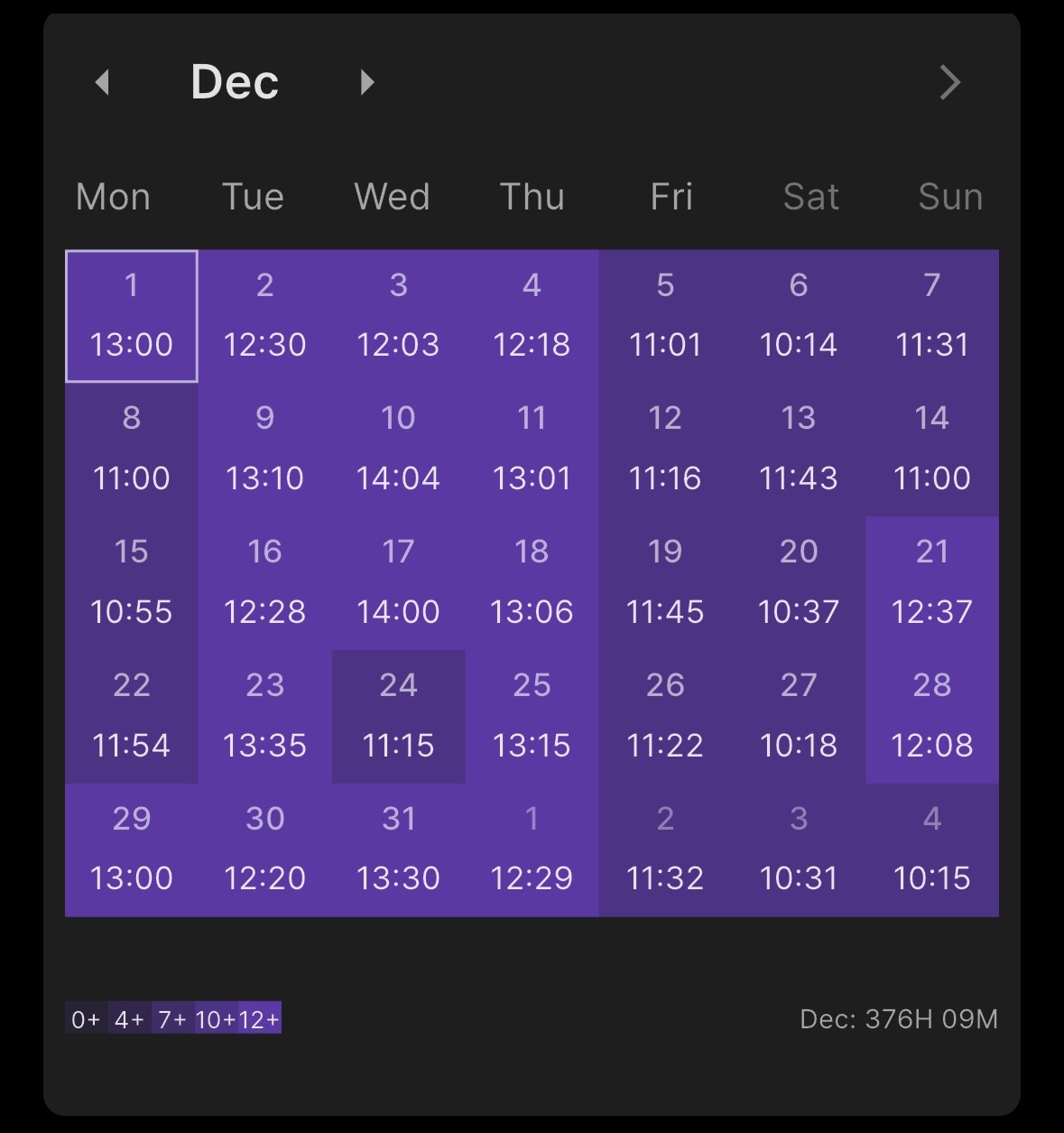Viewport: 1064px width, 1133px height.
Task: View December 21 with 12:37
Action: [931, 582]
